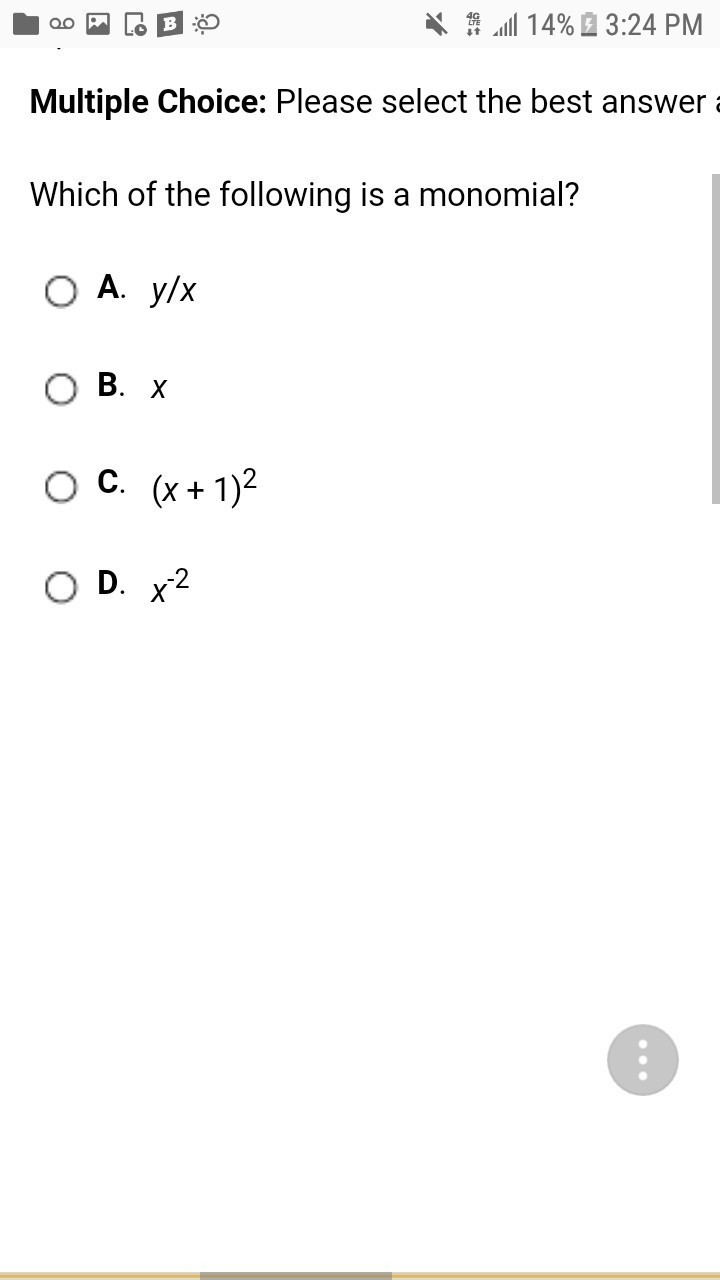The width and height of the screenshot is (720, 1280).
Task: Choose option B, x
Action: pos(61,388)
